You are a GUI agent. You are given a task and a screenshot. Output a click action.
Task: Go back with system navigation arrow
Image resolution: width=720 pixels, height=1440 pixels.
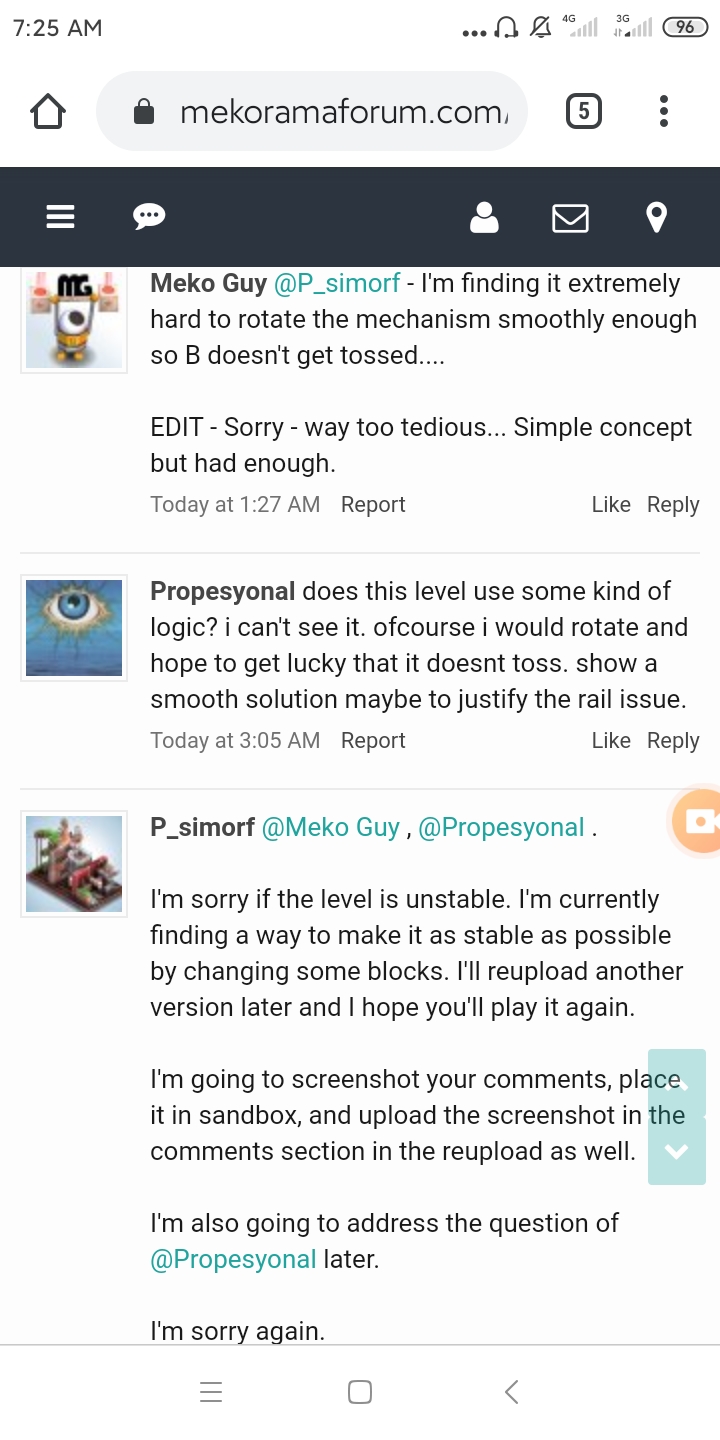click(x=511, y=1392)
